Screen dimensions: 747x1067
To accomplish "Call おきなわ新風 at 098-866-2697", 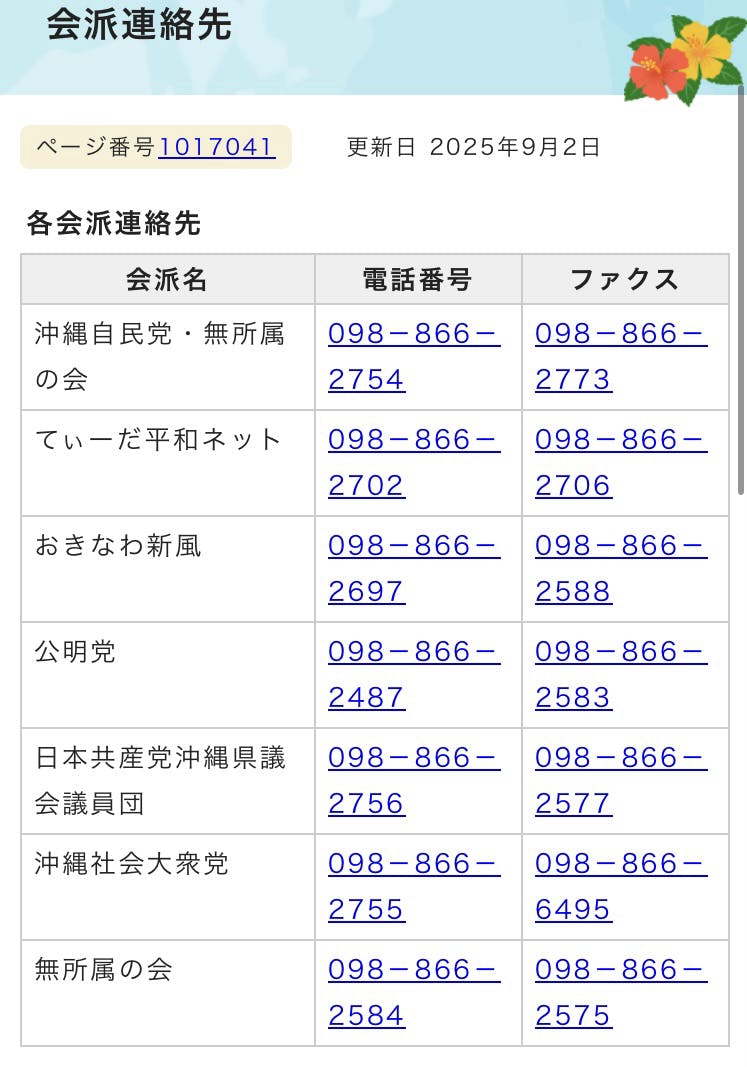I will click(413, 546).
